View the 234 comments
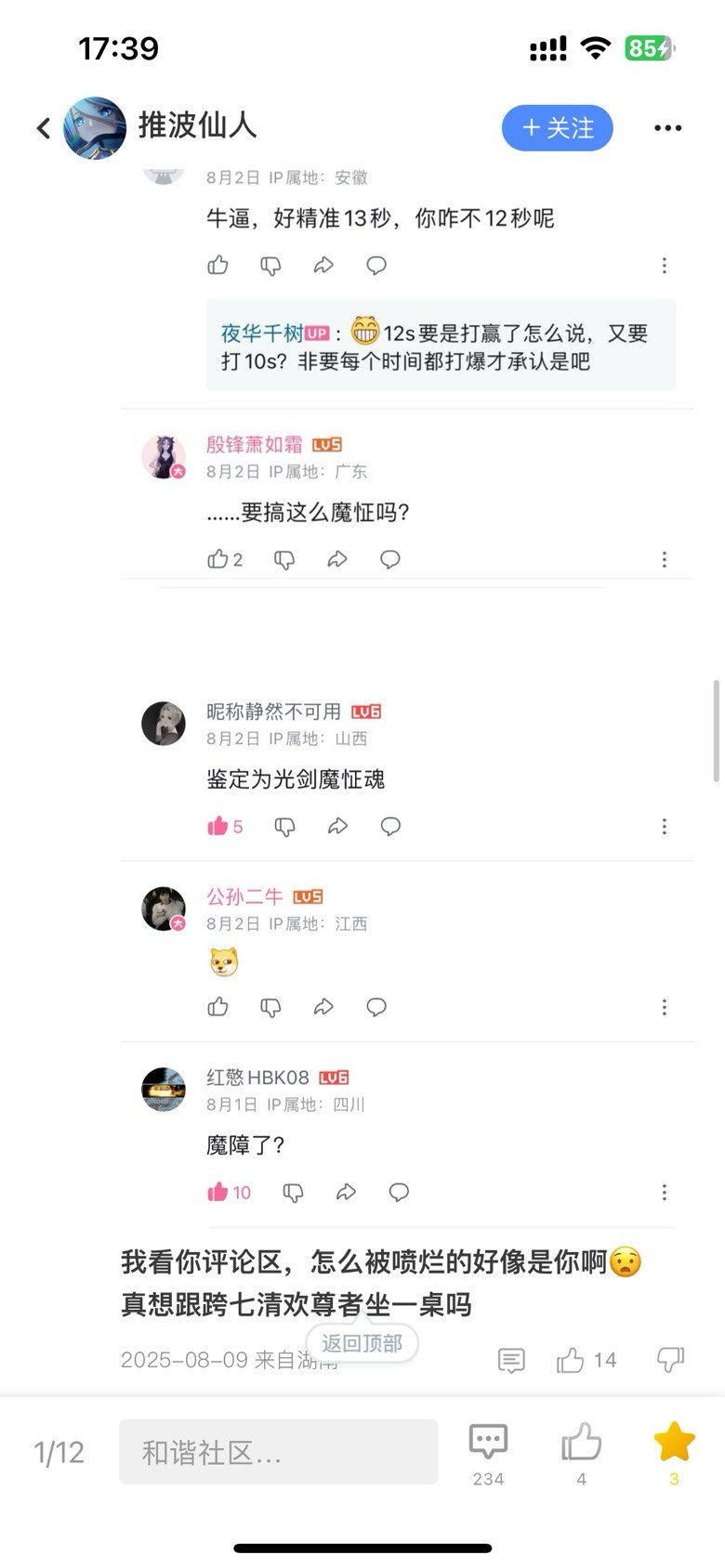This screenshot has height=1568, width=725. (488, 1452)
